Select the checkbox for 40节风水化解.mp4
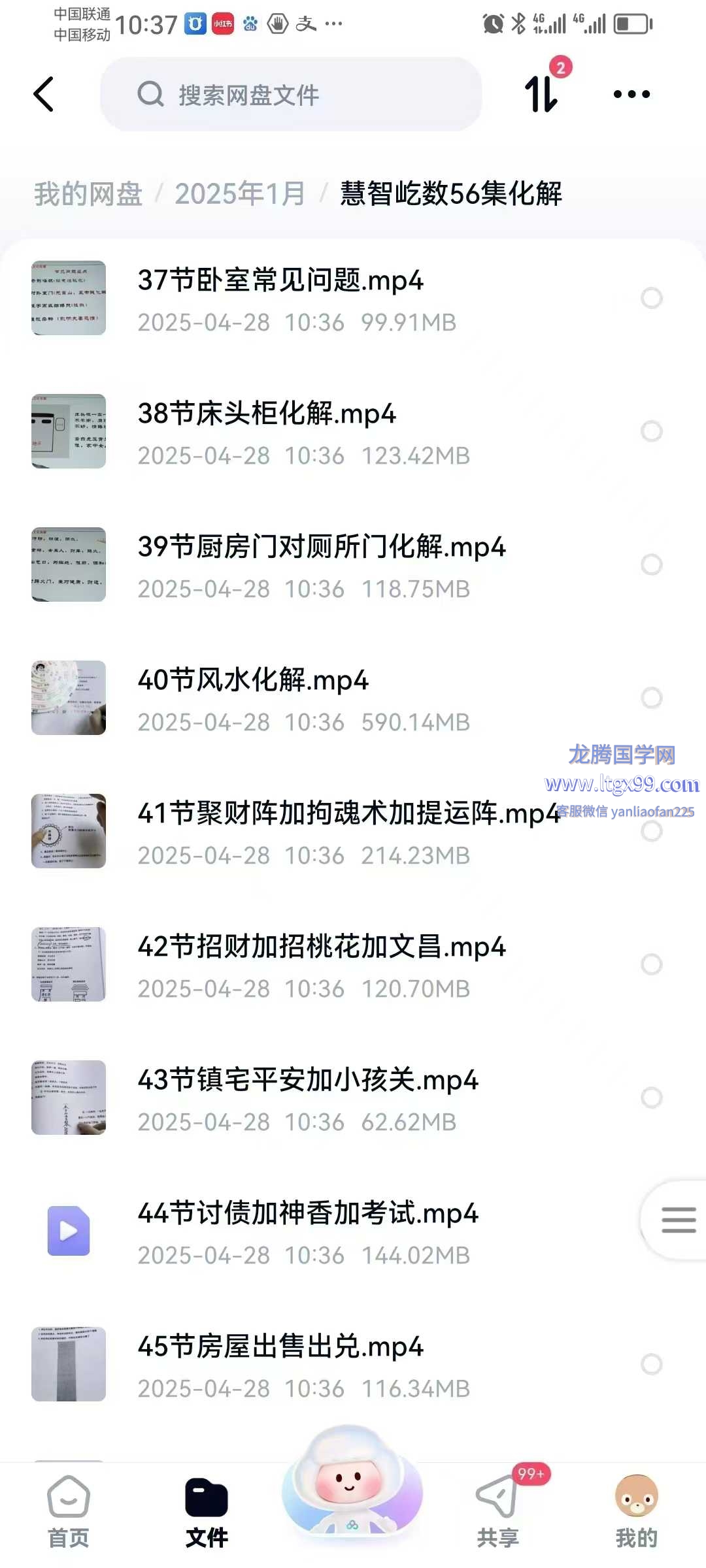 (x=651, y=698)
